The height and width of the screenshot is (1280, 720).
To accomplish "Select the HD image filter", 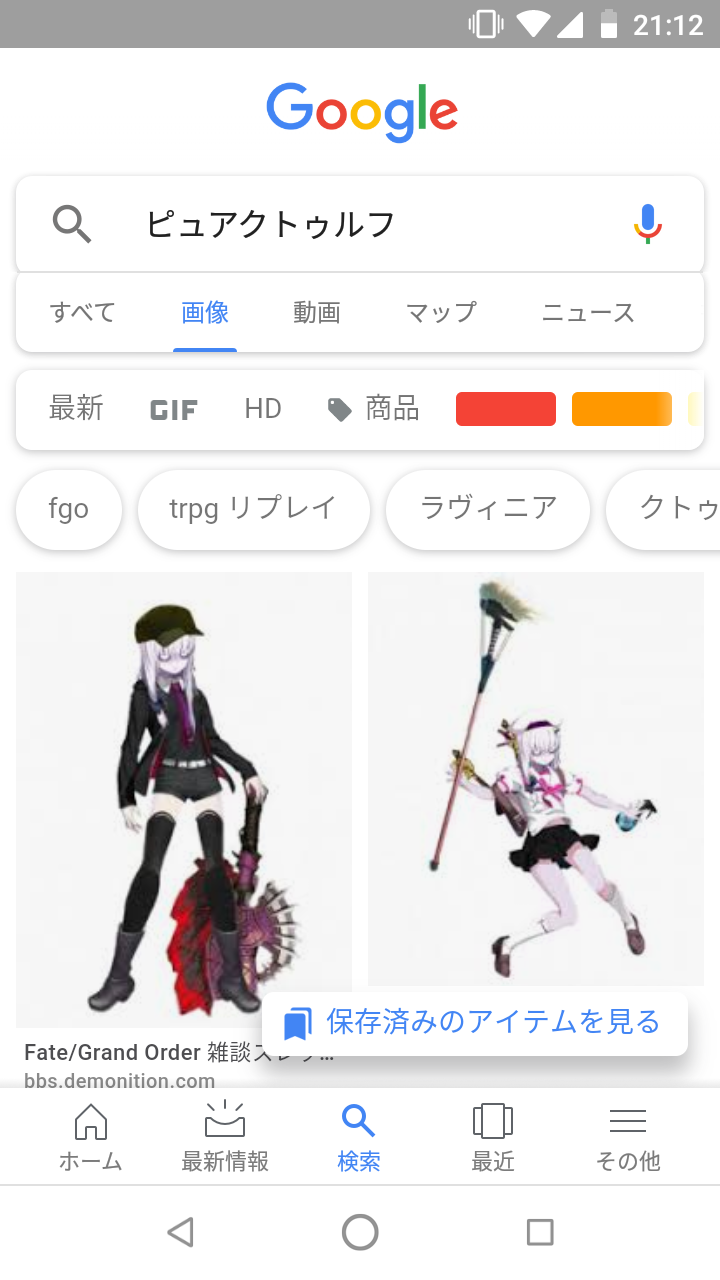I will coord(263,409).
